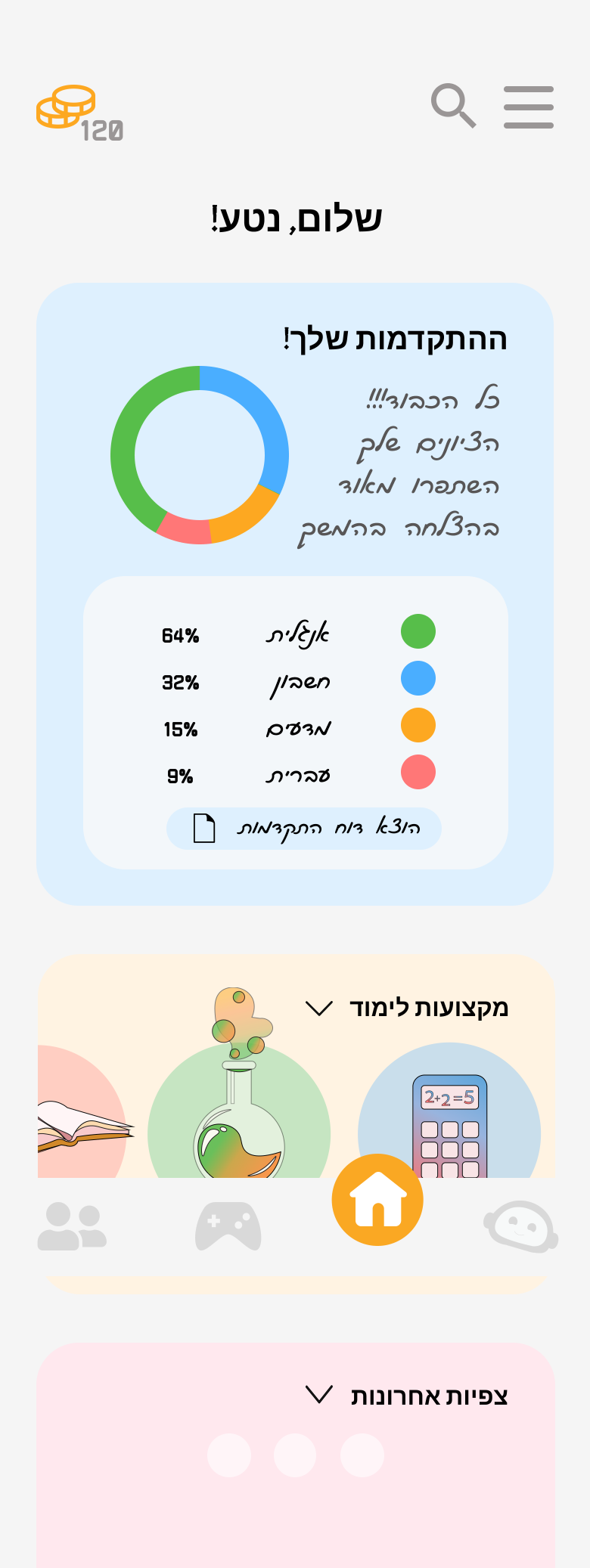Switch to the games controller tab
The image size is (590, 1568).
(228, 1226)
